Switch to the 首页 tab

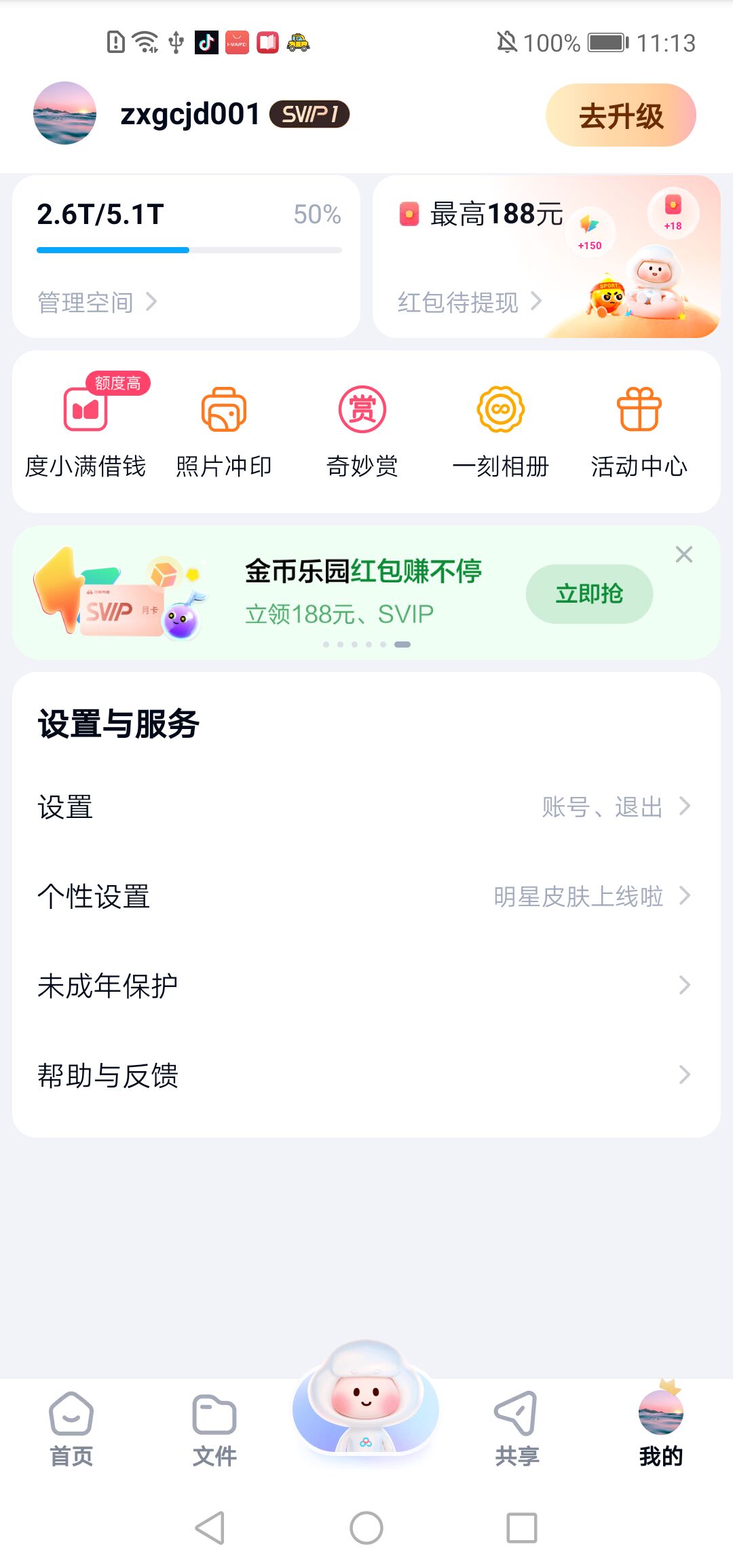point(71,1429)
